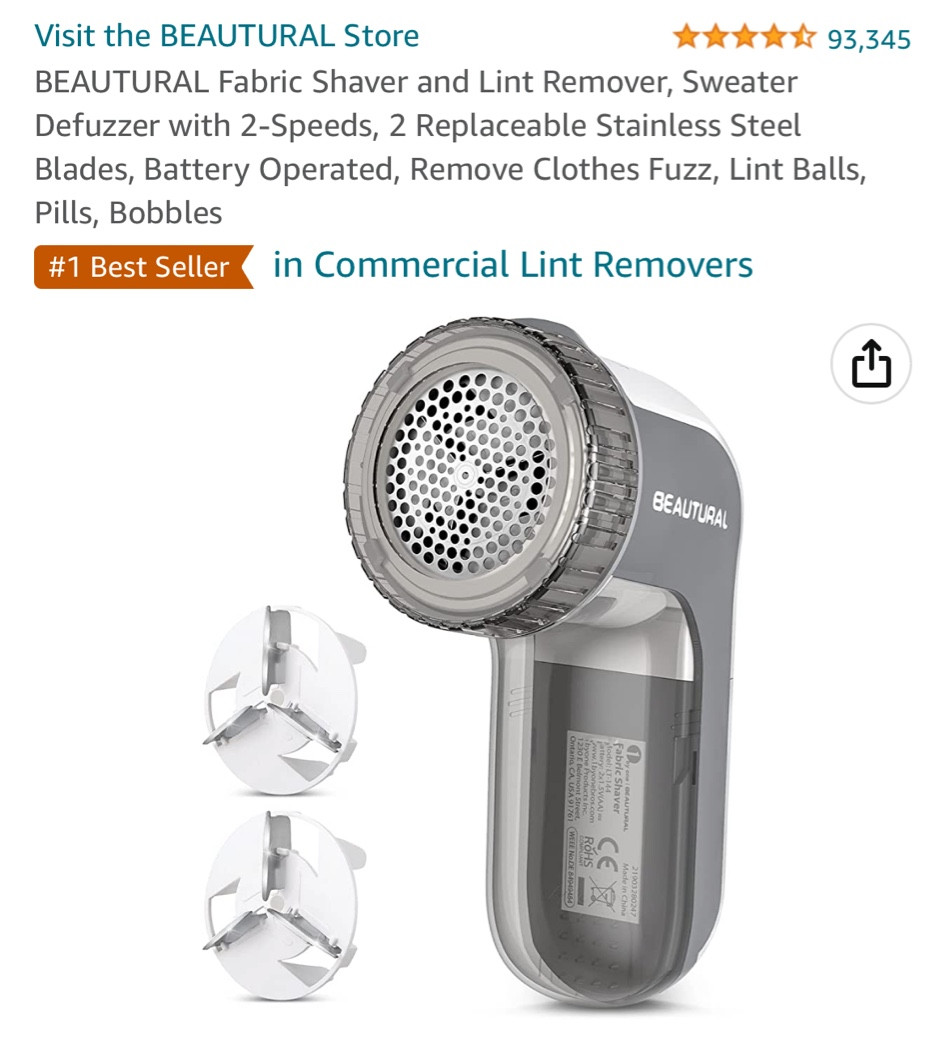
Task: Open the Visit the BEAUTURAL Store link
Action: point(227,36)
